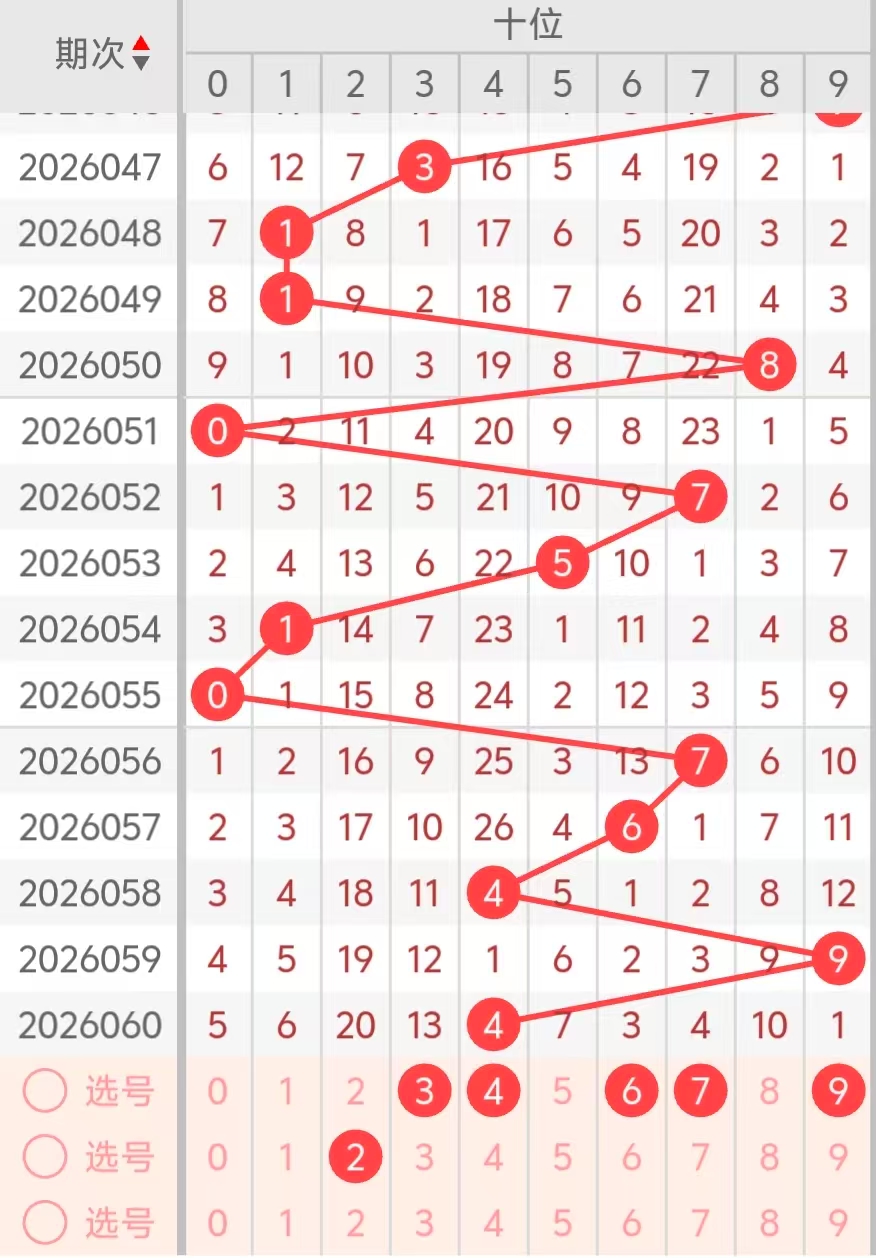Deselect number 3 in the first 选号 row

tap(424, 1091)
